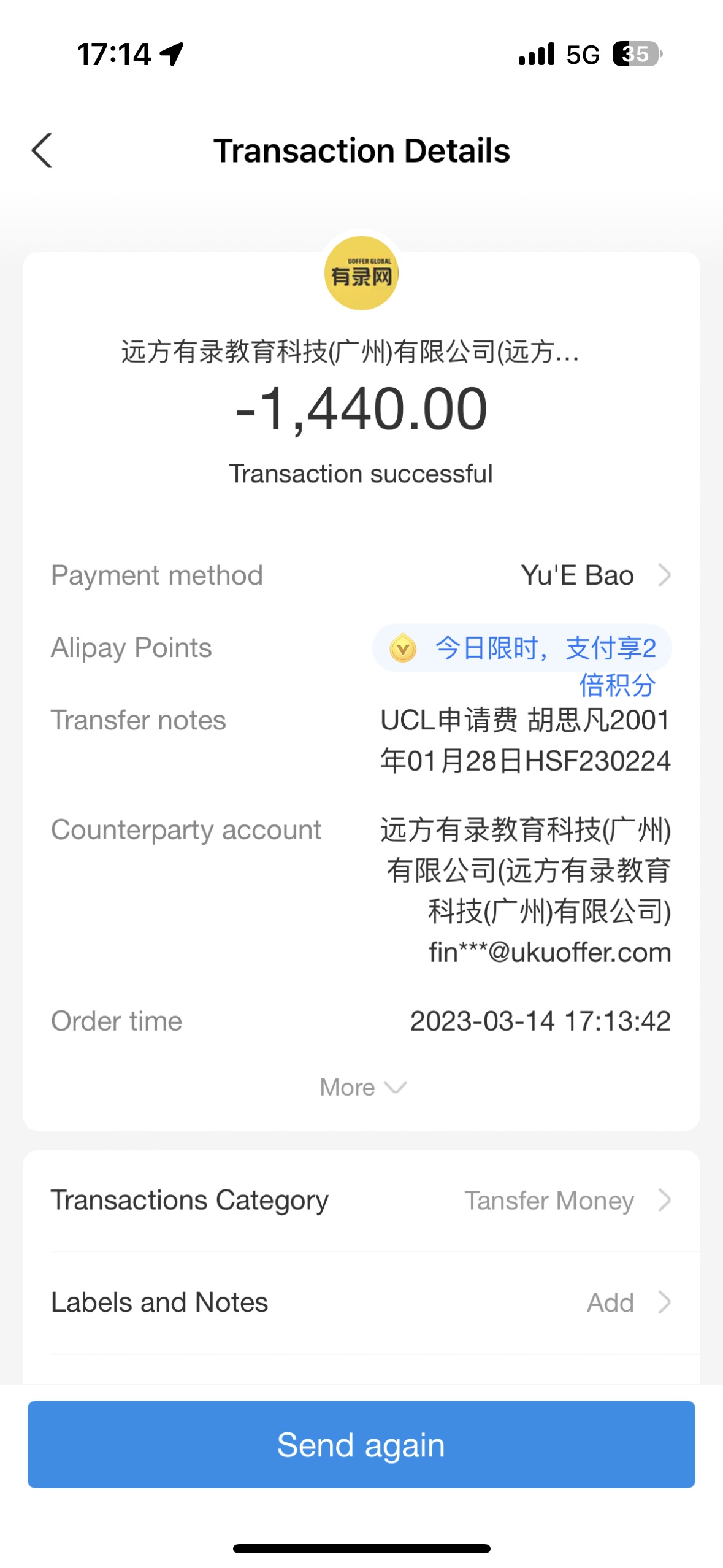The image size is (723, 1568).
Task: Go back from Transaction Details
Action: (42, 151)
